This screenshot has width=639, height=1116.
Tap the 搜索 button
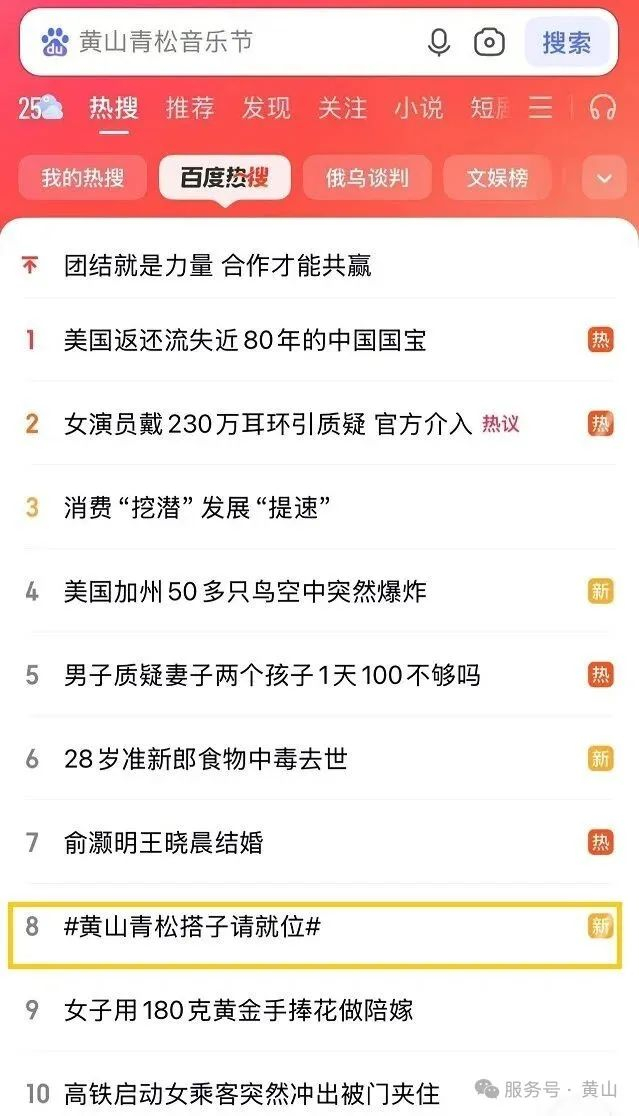point(566,42)
